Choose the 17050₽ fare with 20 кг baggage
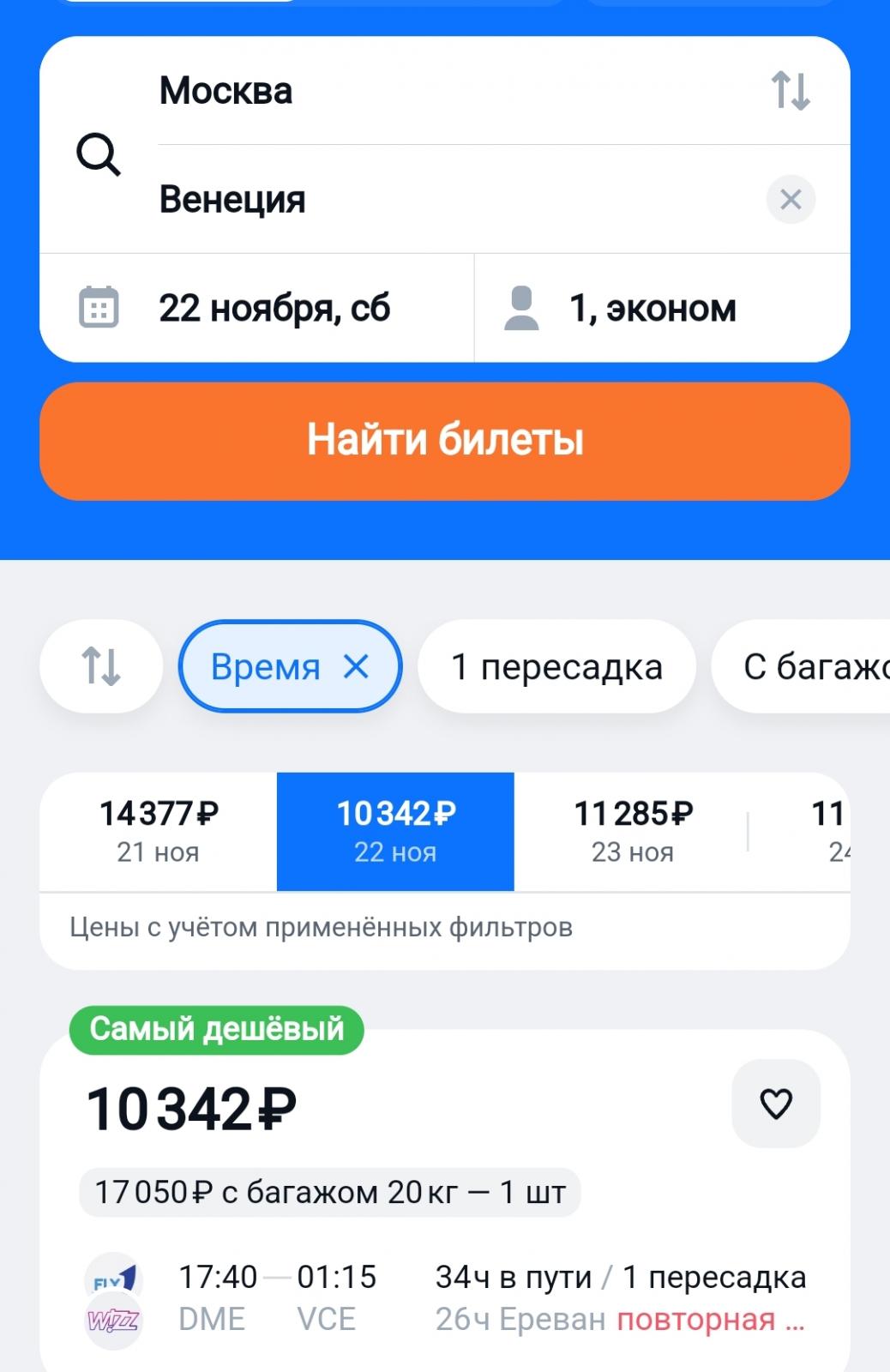 click(x=330, y=1193)
